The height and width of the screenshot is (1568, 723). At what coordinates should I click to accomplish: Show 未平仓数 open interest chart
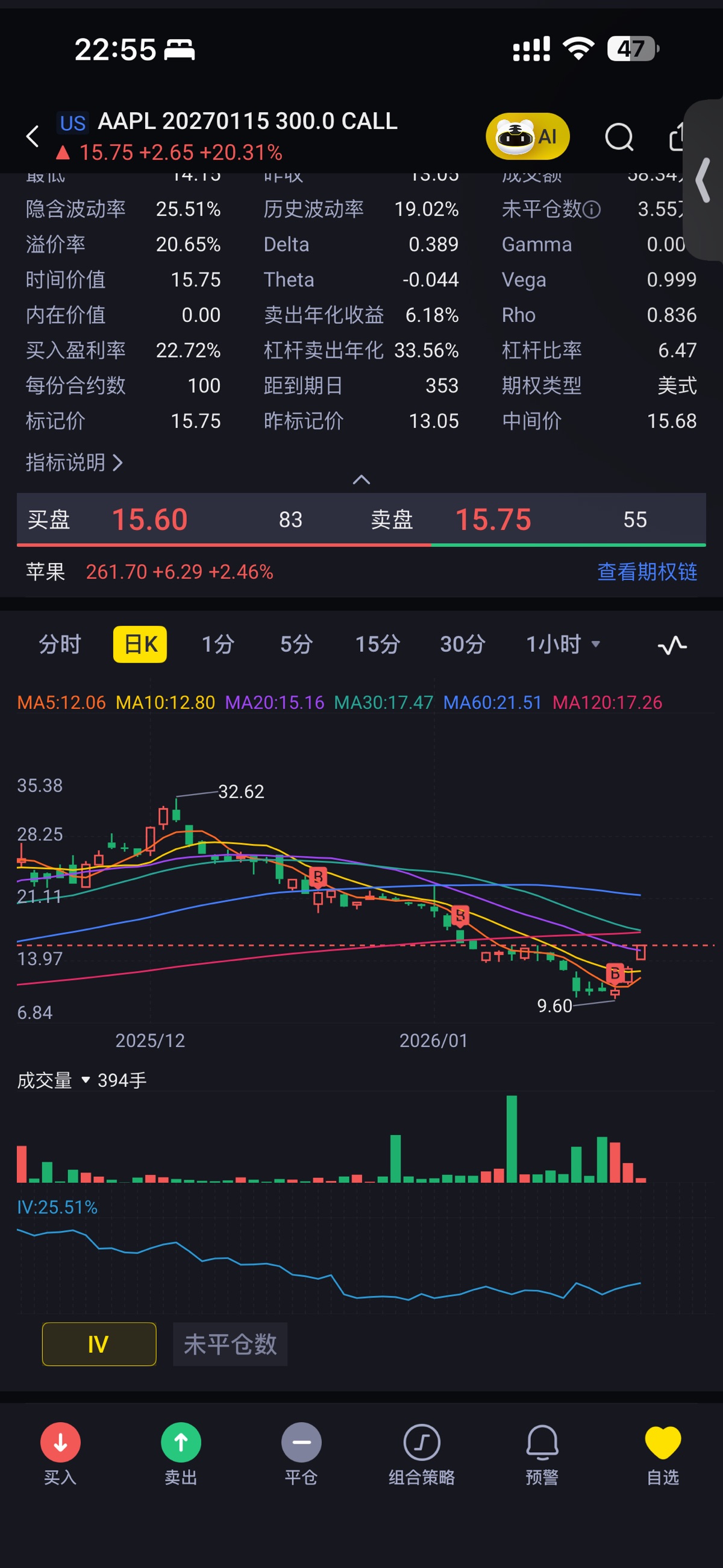pos(230,1344)
